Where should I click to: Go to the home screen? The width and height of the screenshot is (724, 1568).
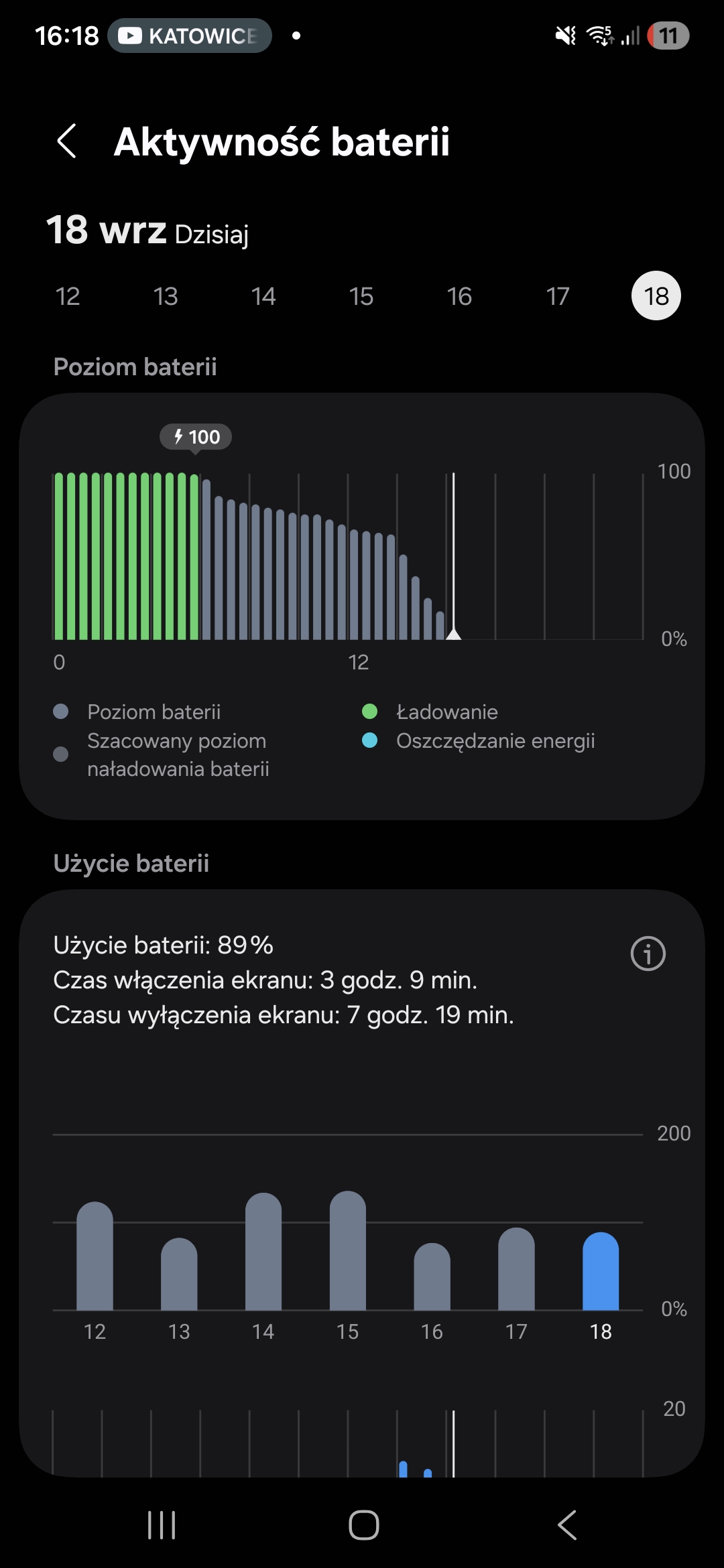(363, 1526)
